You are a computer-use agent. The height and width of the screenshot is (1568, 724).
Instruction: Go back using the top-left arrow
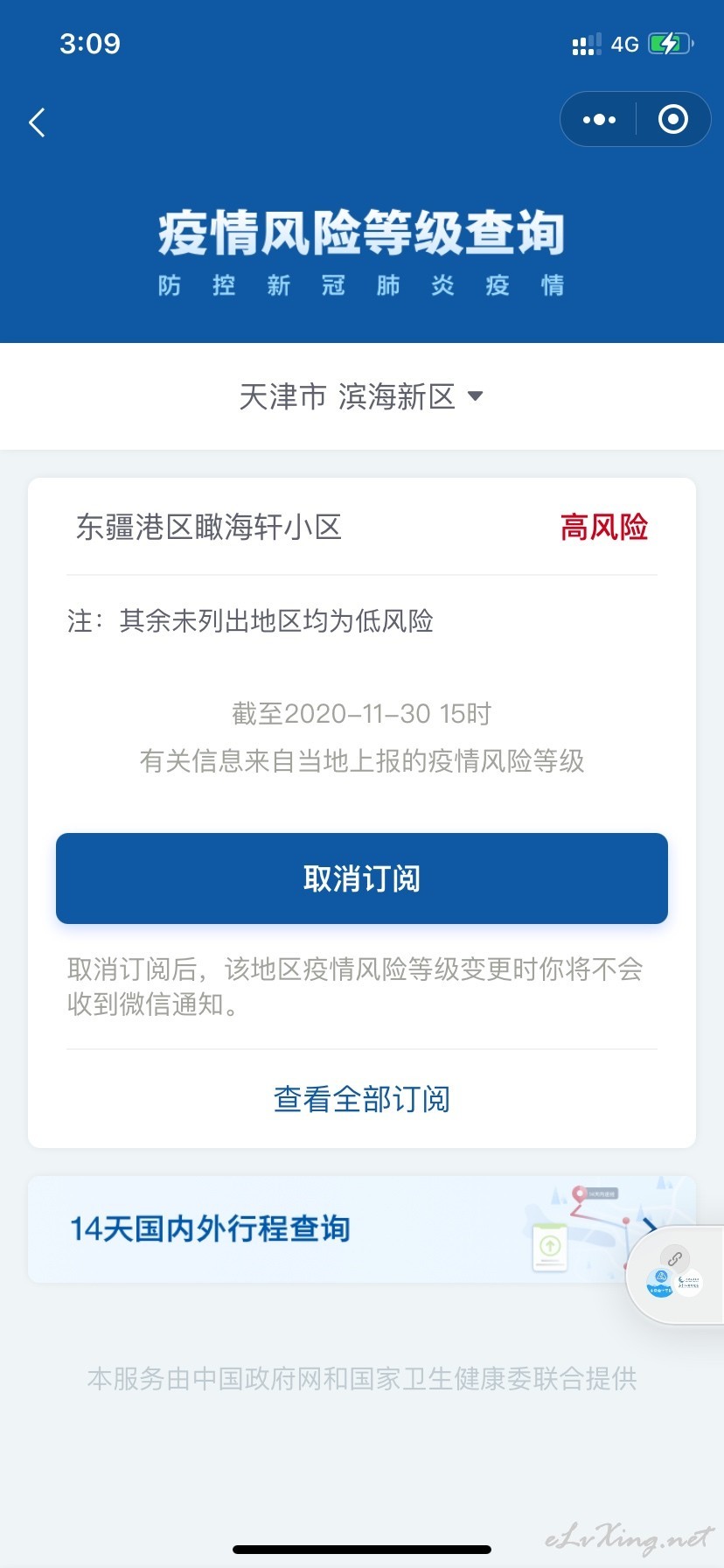click(x=37, y=122)
